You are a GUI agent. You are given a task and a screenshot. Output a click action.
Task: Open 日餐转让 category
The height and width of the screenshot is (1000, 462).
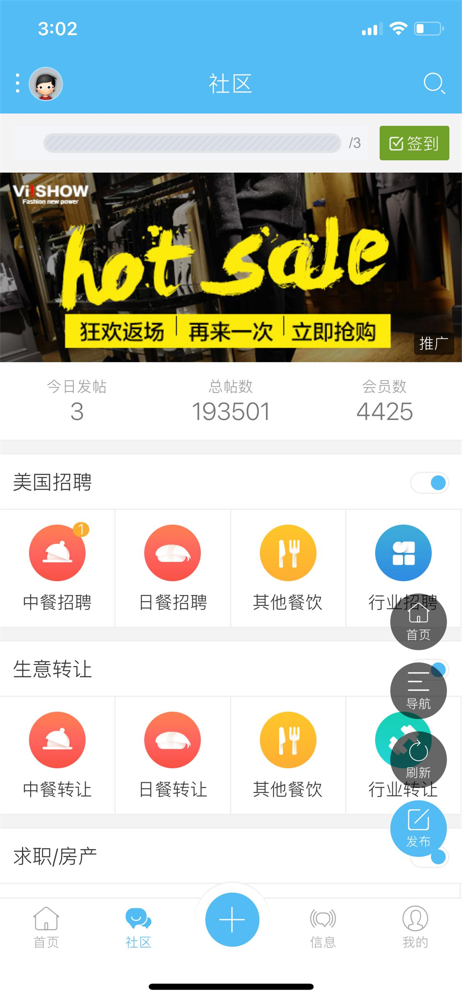[173, 755]
